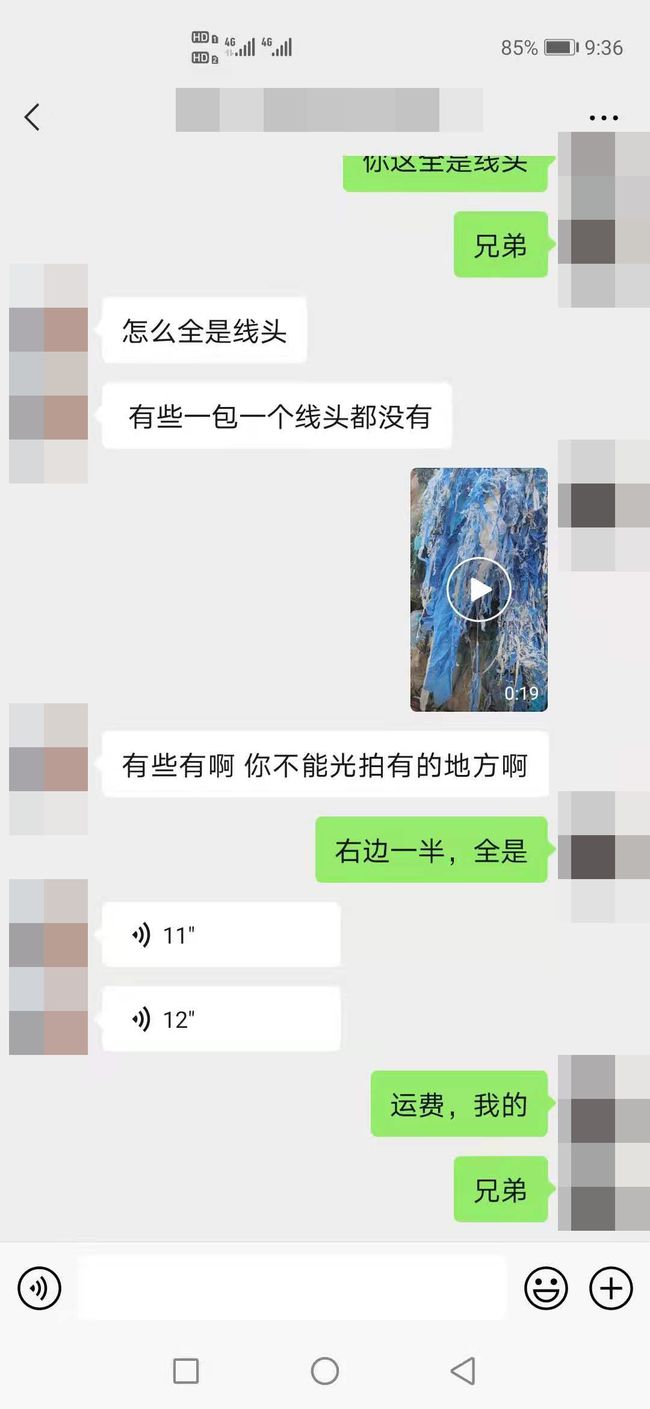Switch to voice input mode
650x1409 pixels.
tap(39, 1288)
